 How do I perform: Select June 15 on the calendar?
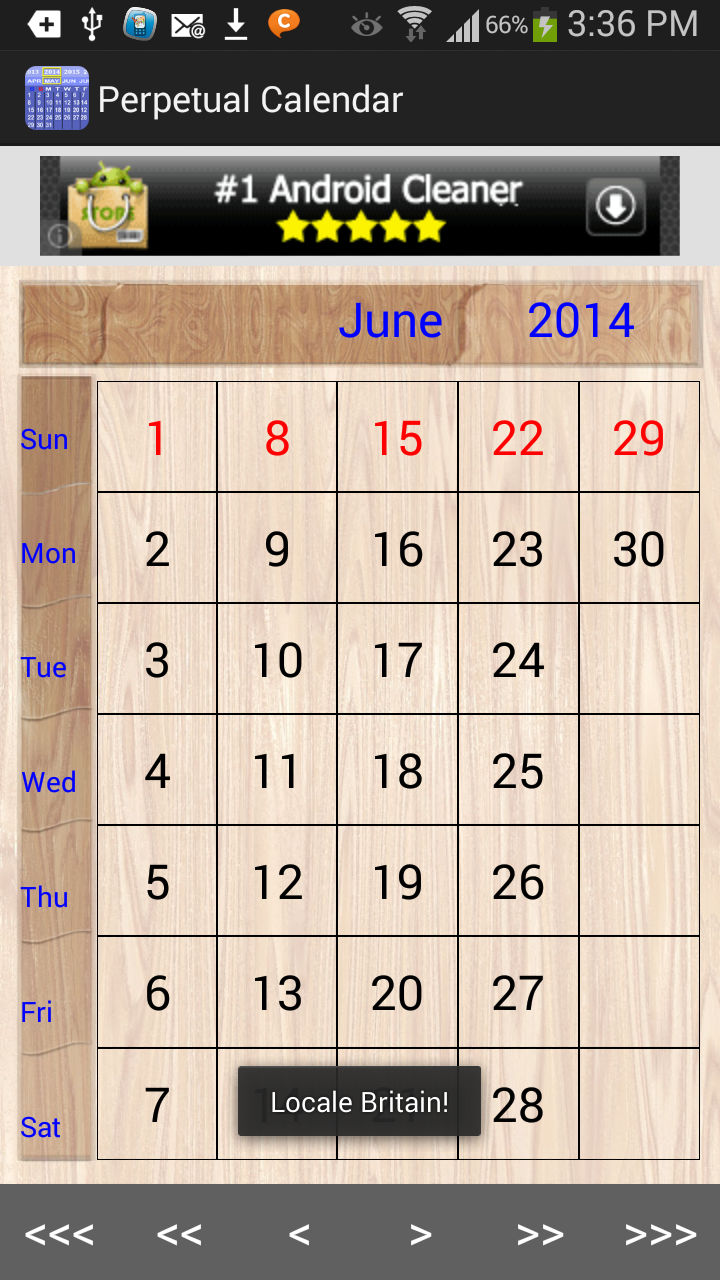click(x=398, y=438)
